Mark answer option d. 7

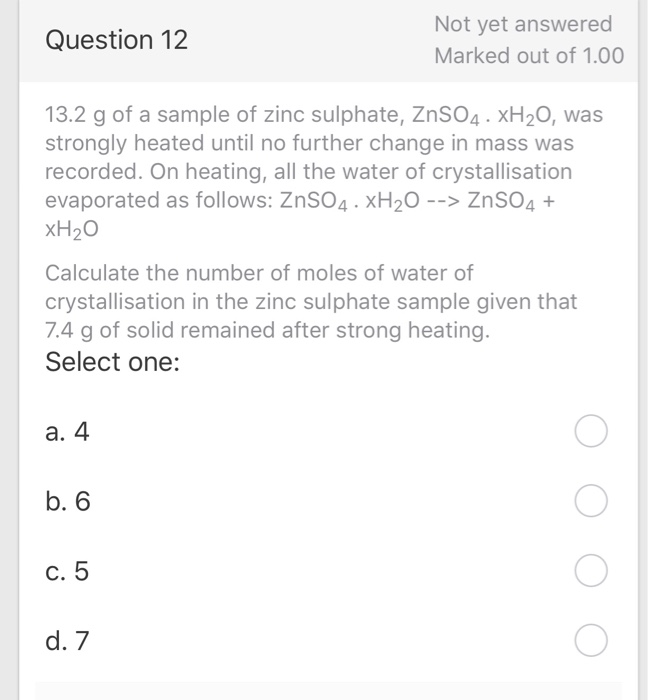click(x=590, y=642)
